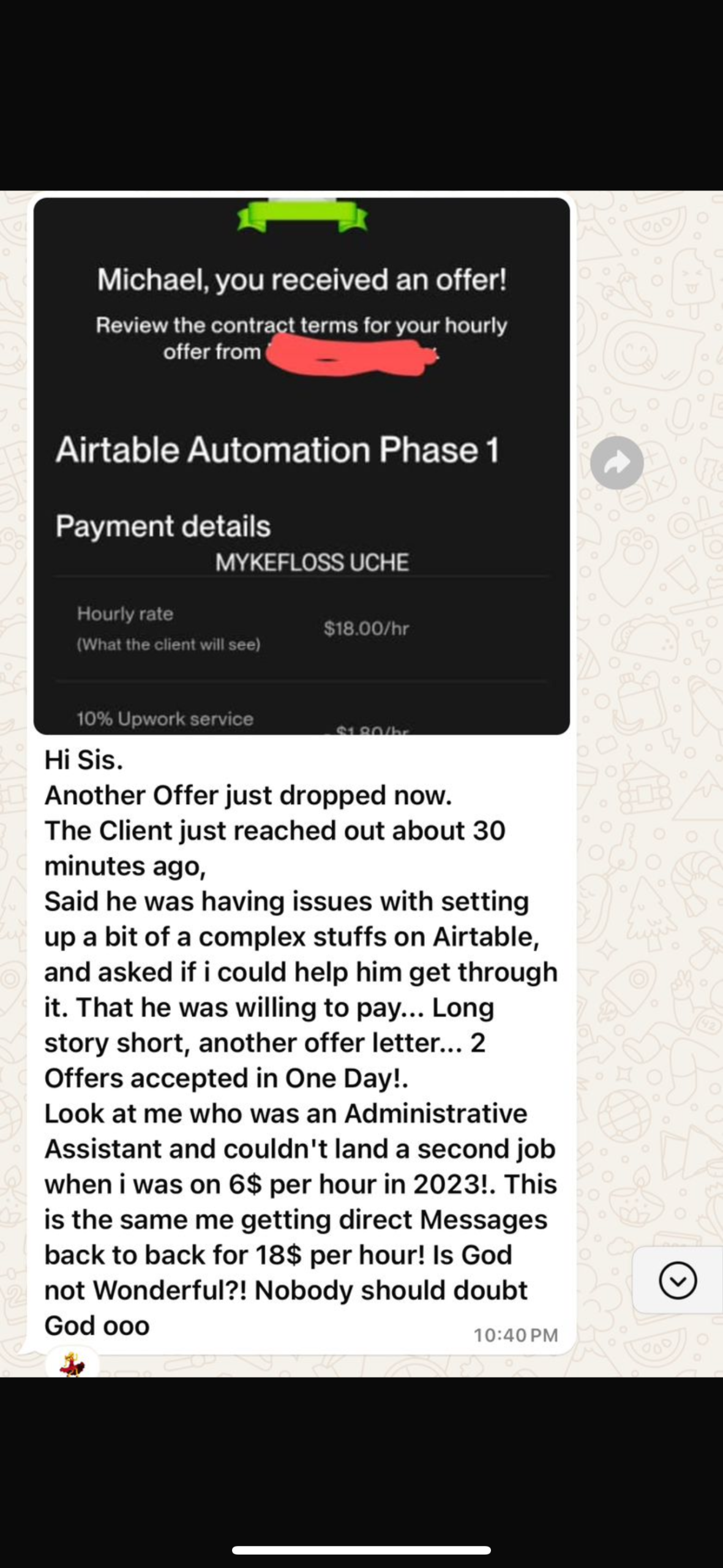The width and height of the screenshot is (723, 1568).
Task: Open the Airtable Automation offer screenshot
Action: (301, 466)
